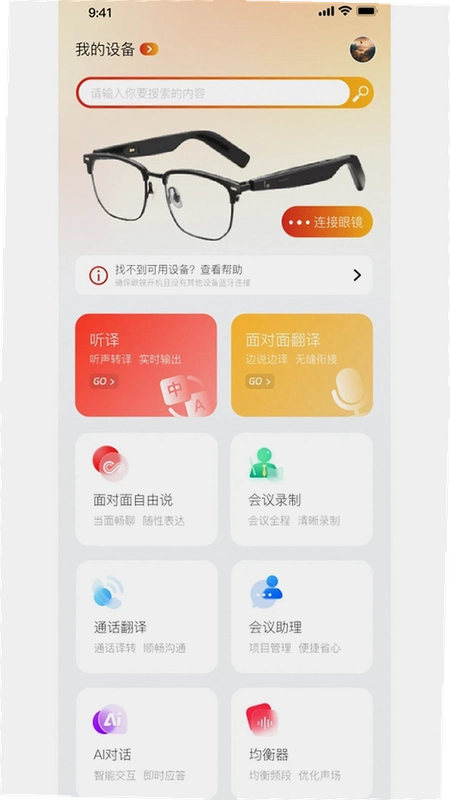Open the profile avatar
The height and width of the screenshot is (800, 450).
point(362,49)
